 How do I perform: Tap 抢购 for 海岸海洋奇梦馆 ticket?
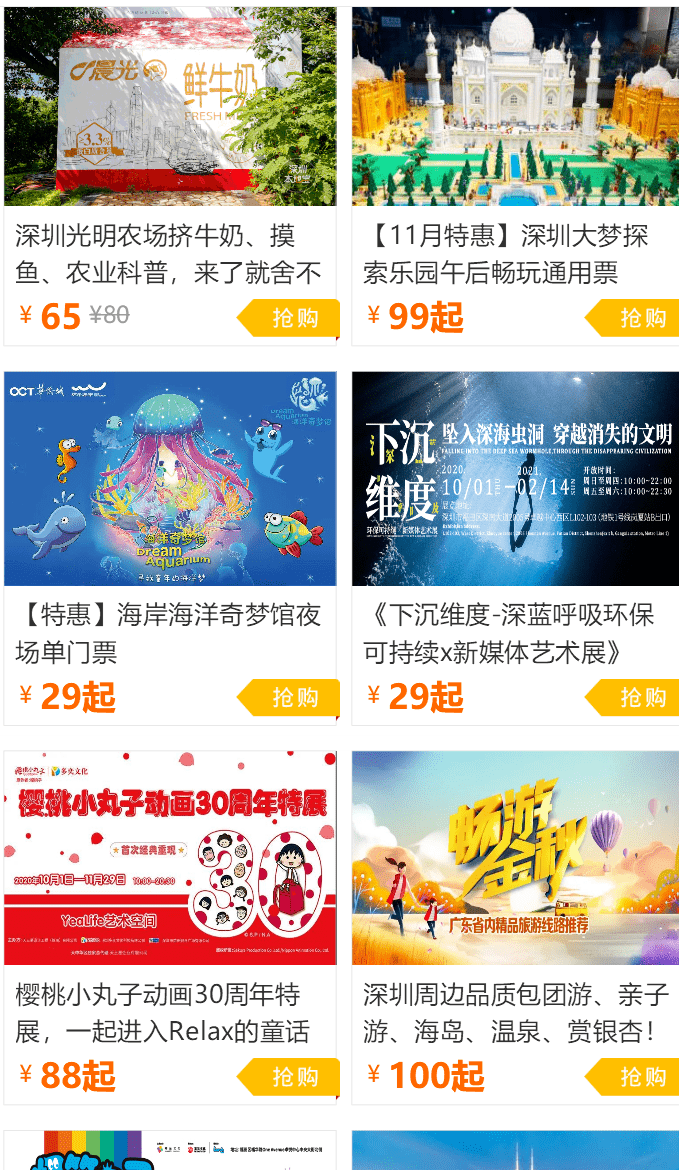tap(292, 697)
